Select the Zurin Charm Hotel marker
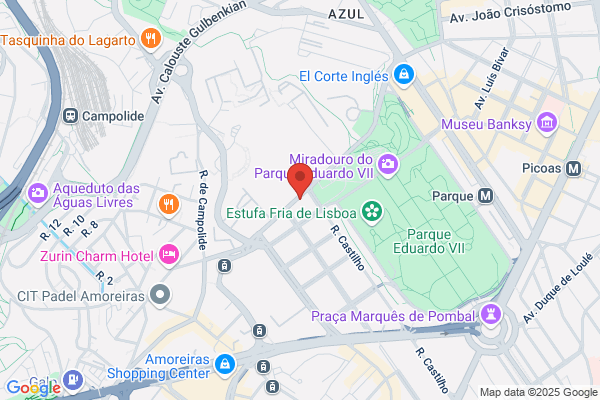 pyautogui.click(x=169, y=255)
